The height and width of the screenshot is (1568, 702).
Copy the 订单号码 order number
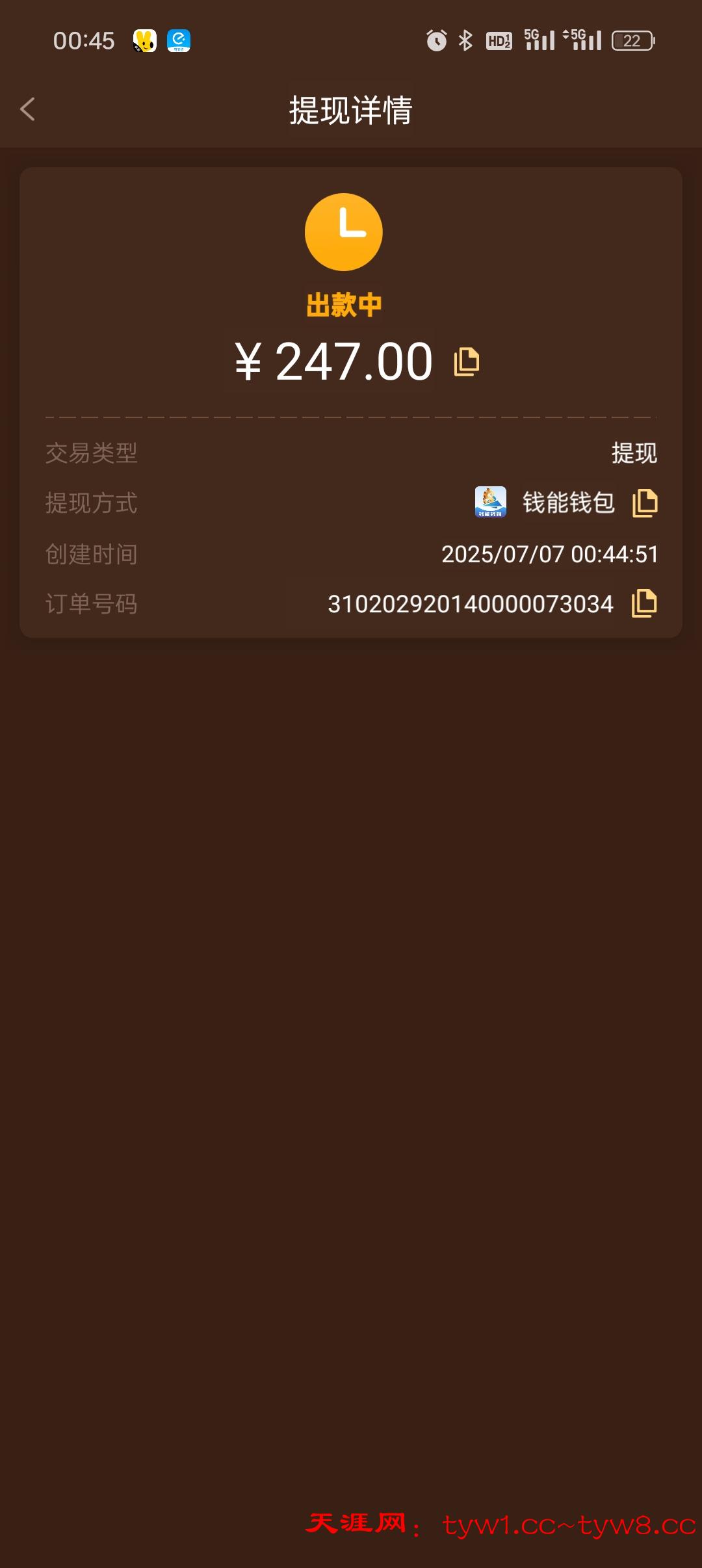coord(644,603)
